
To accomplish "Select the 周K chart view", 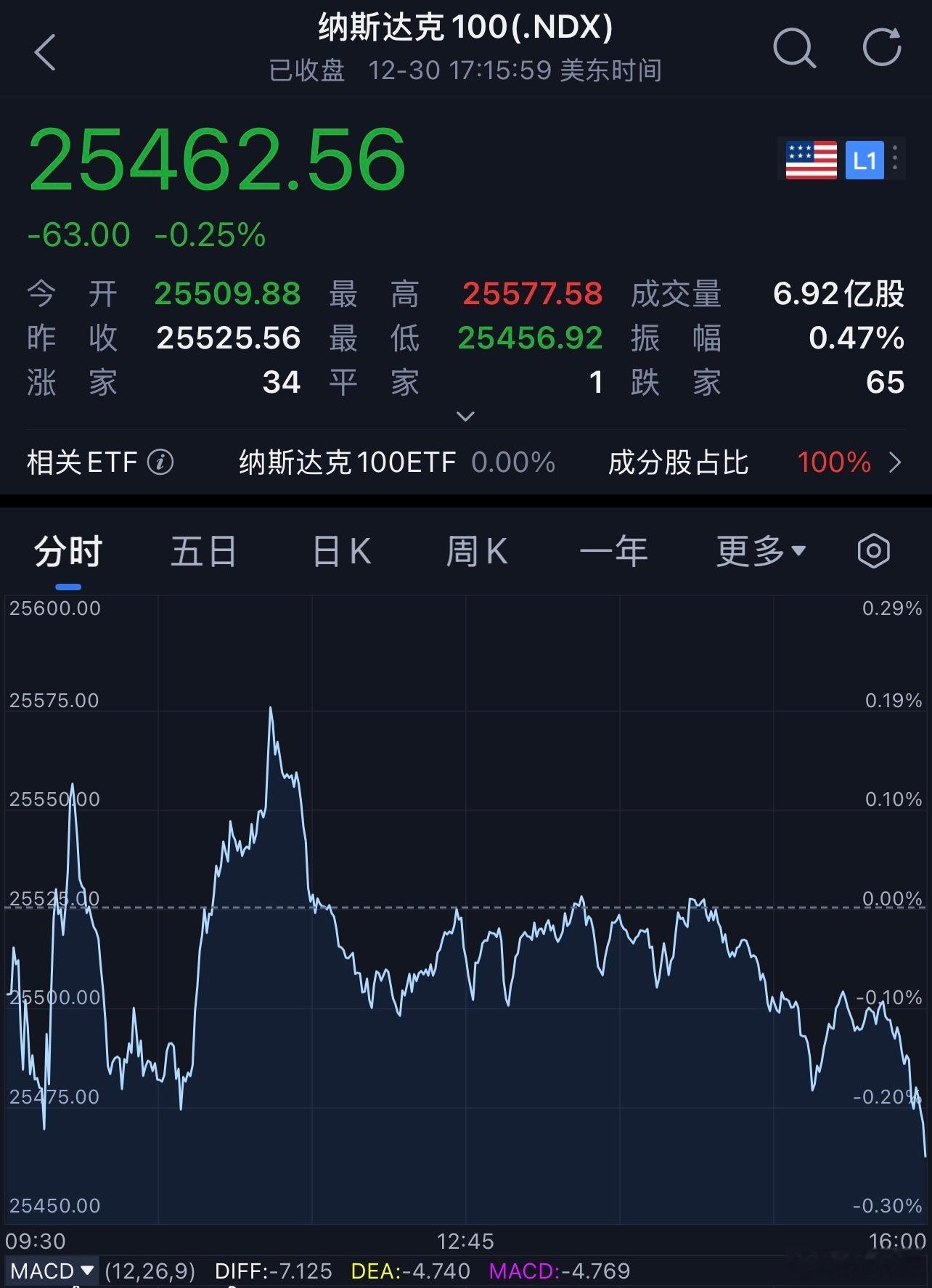I will coord(478,552).
